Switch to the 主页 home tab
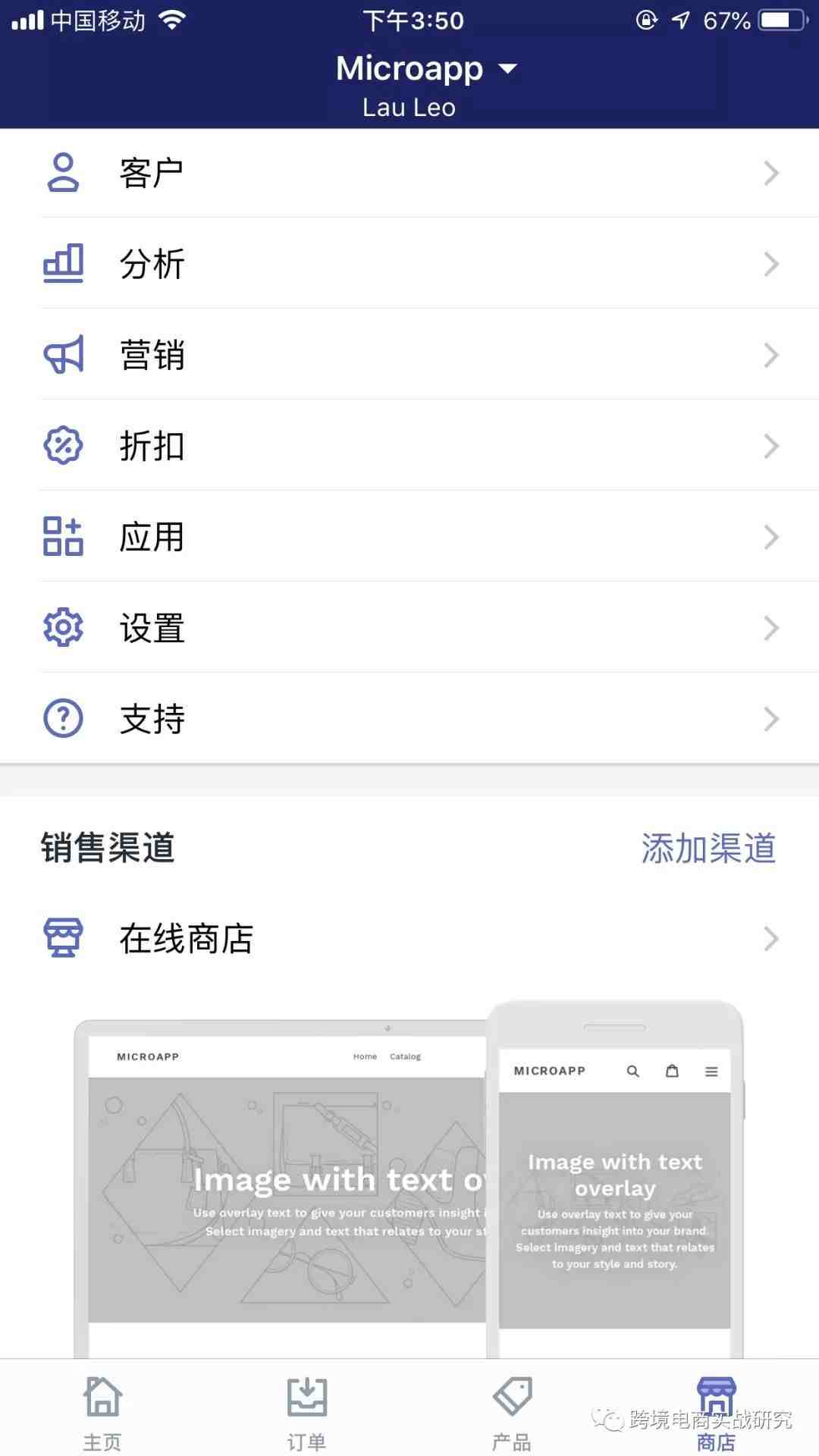The height and width of the screenshot is (1456, 819). pos(102,1412)
